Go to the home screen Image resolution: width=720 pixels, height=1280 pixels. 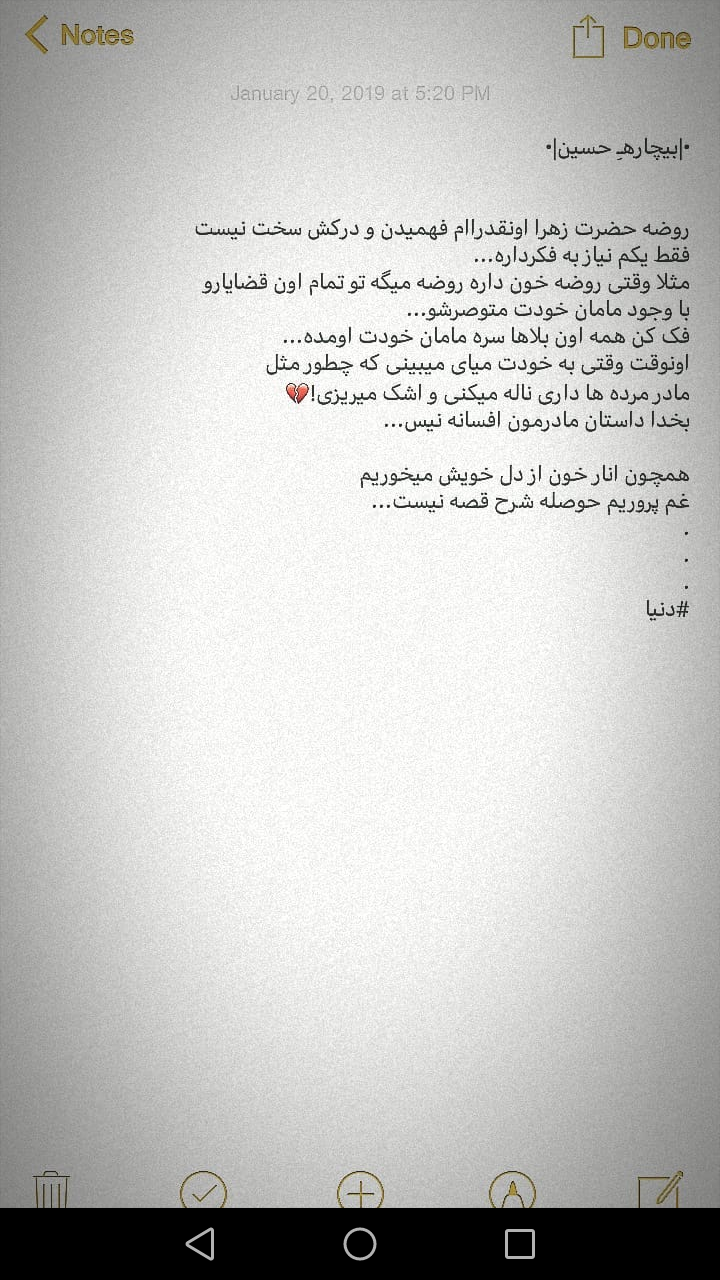pos(360,1243)
